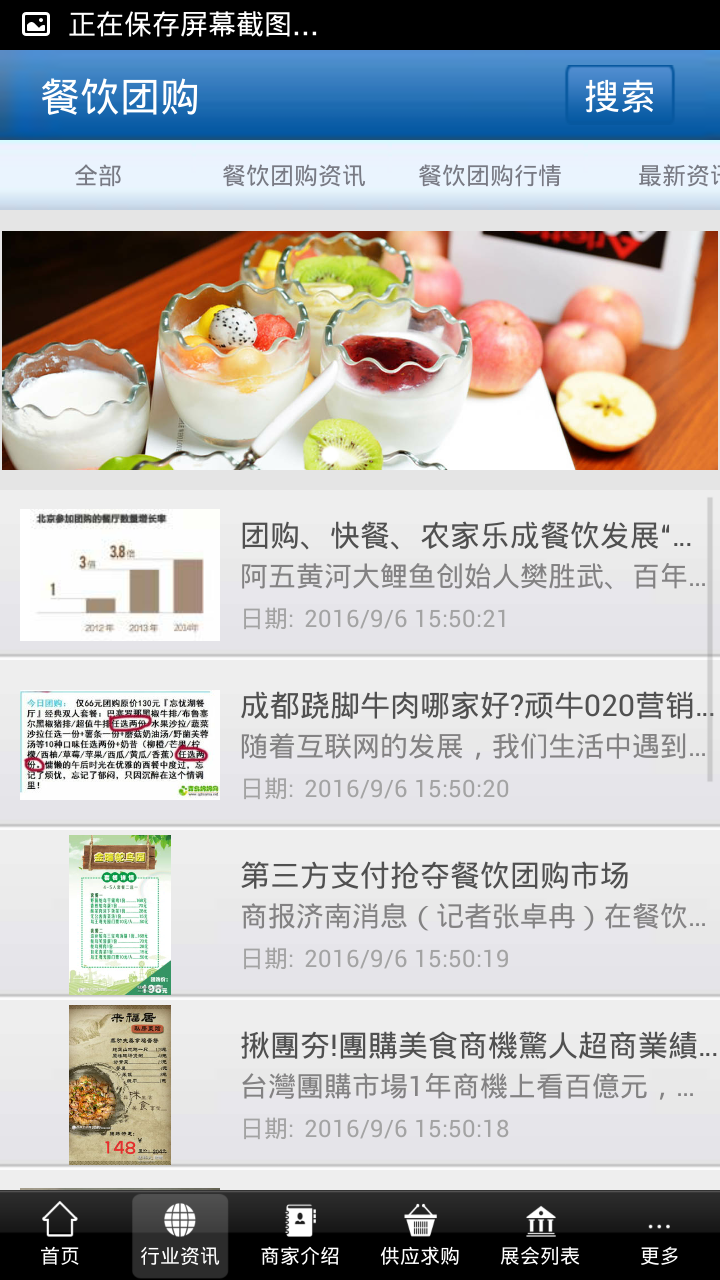The height and width of the screenshot is (1280, 720).
Task: Open the 展会列表 tab
Action: coord(540,1236)
